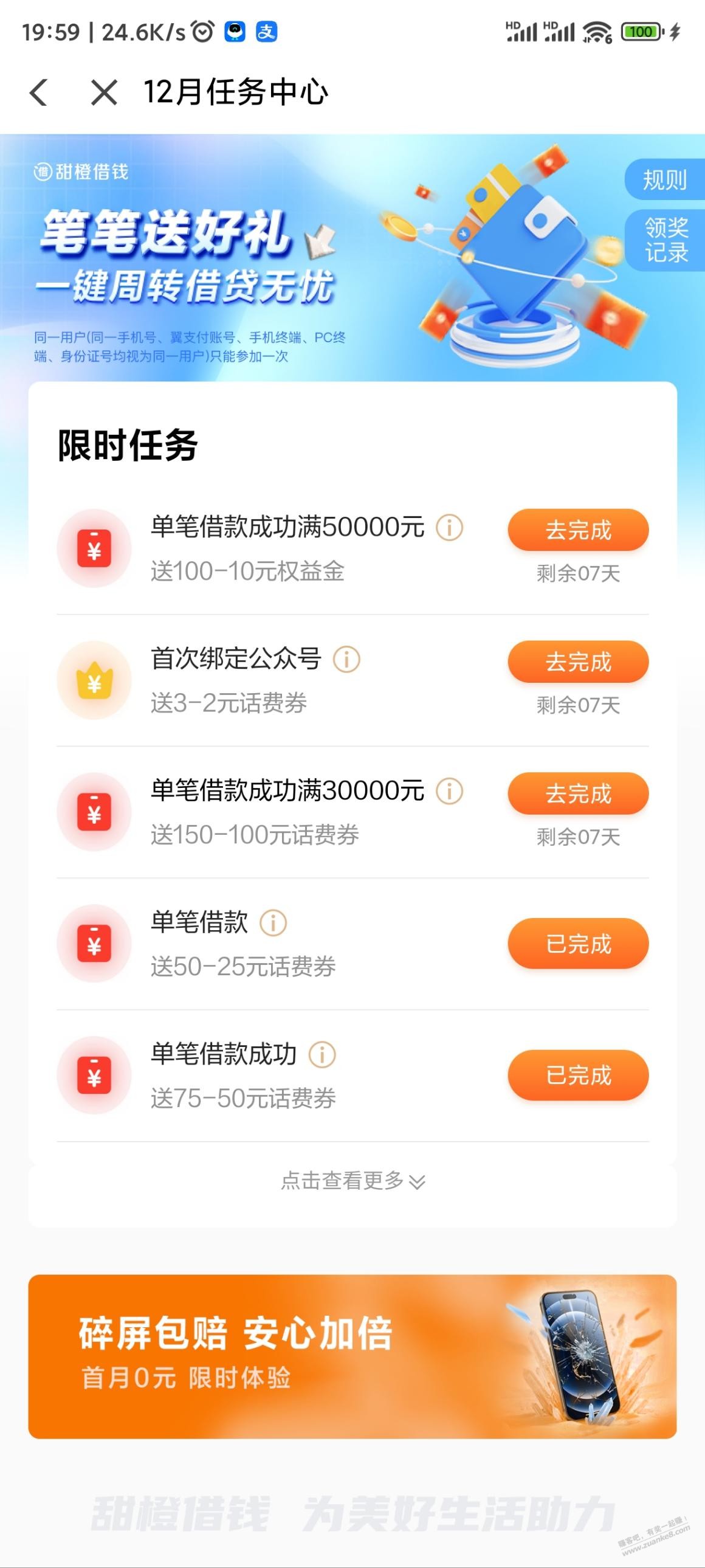Tap 已完成 on the 送75-50元话费券 task
This screenshot has height=1568, width=705.
[x=578, y=1075]
